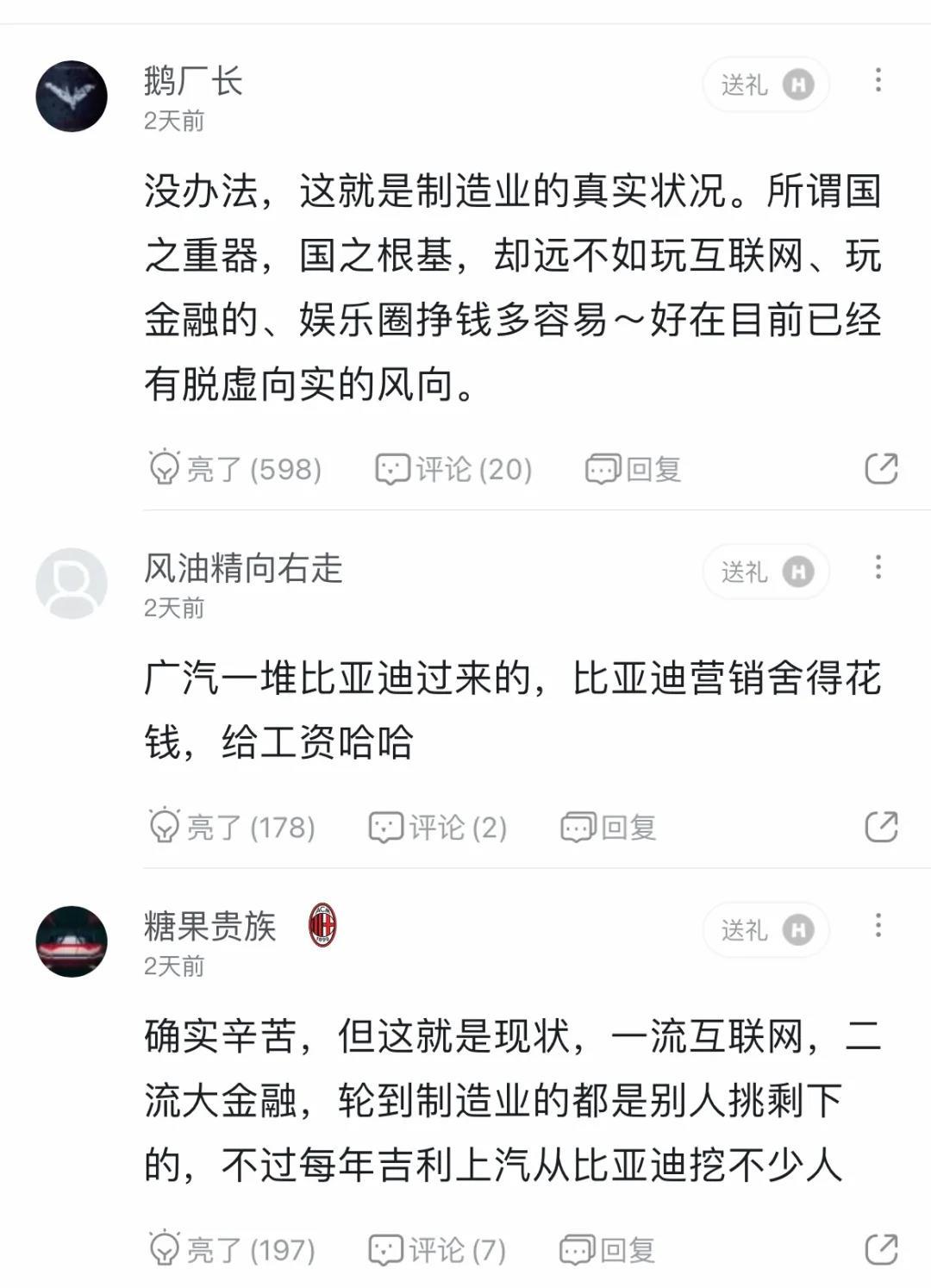Open overflow menu on 糖果贵族's comment
This screenshot has width=931, height=1288.
point(878,926)
